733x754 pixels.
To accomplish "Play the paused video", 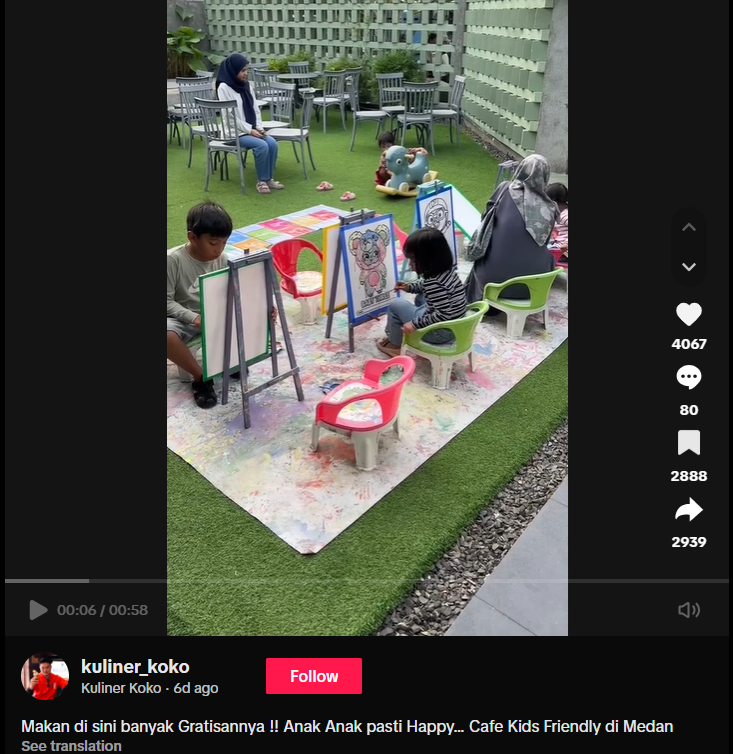I will [38, 610].
